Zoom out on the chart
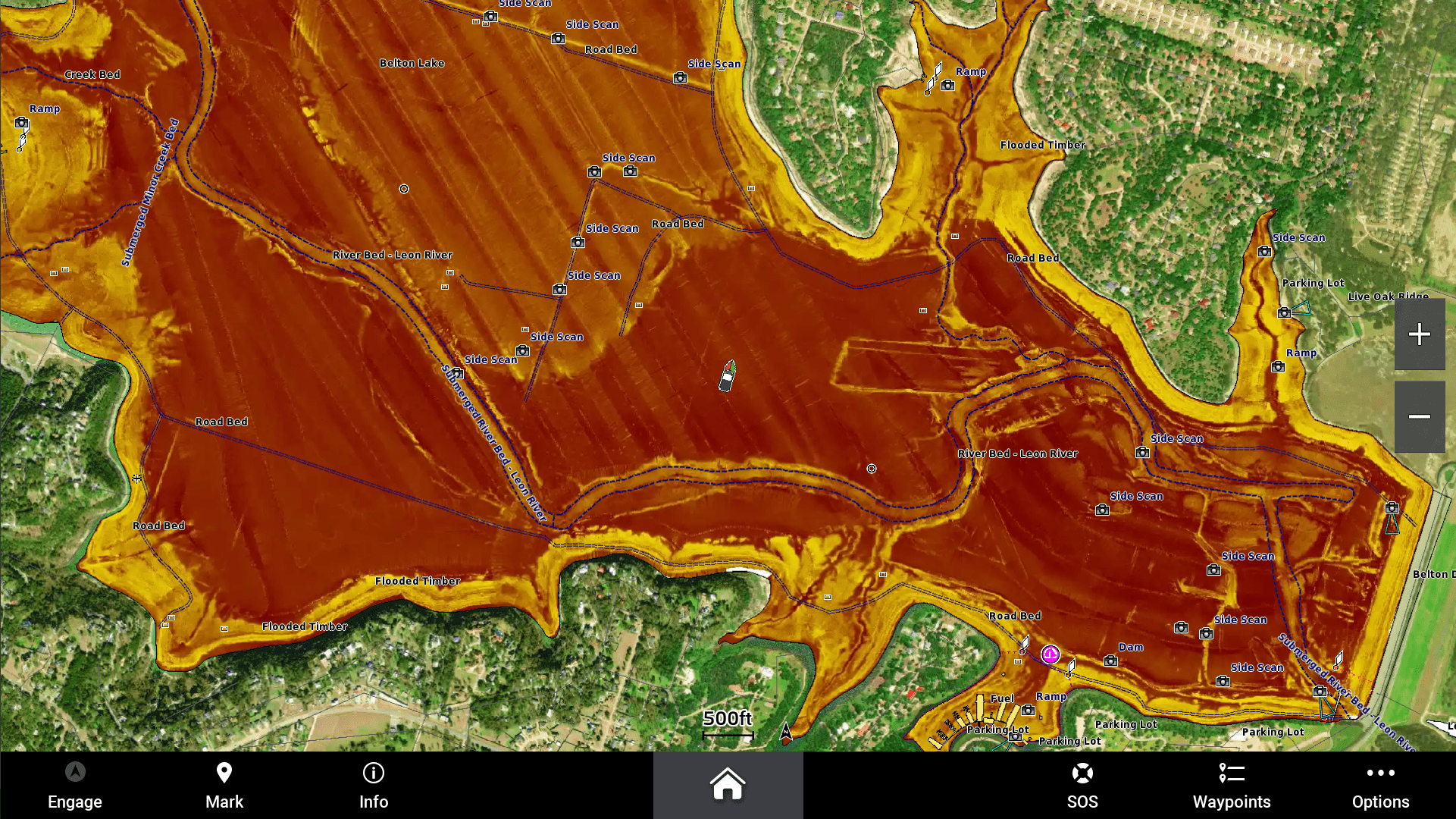 [1420, 417]
